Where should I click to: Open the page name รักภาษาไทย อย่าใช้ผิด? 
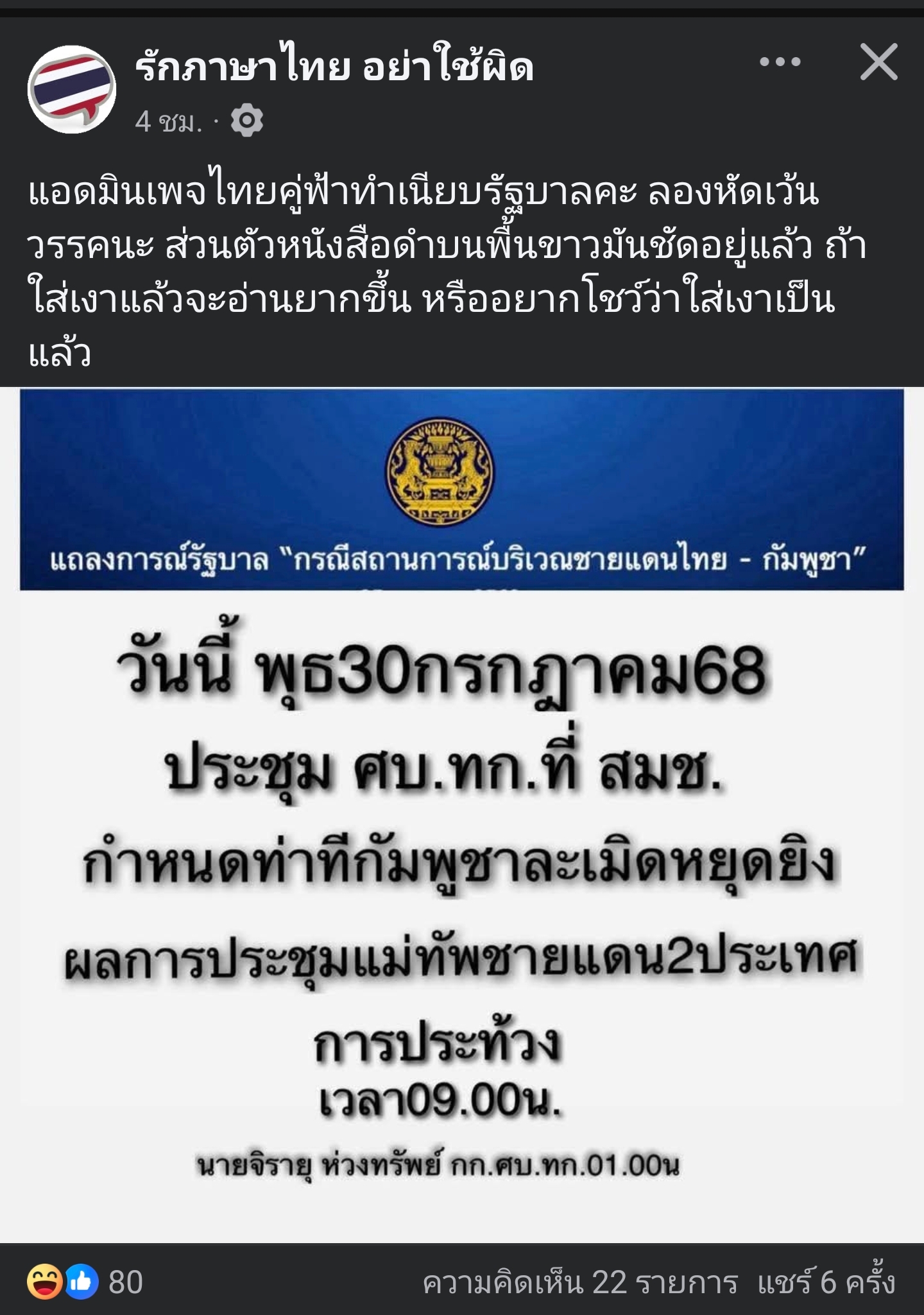(334, 67)
